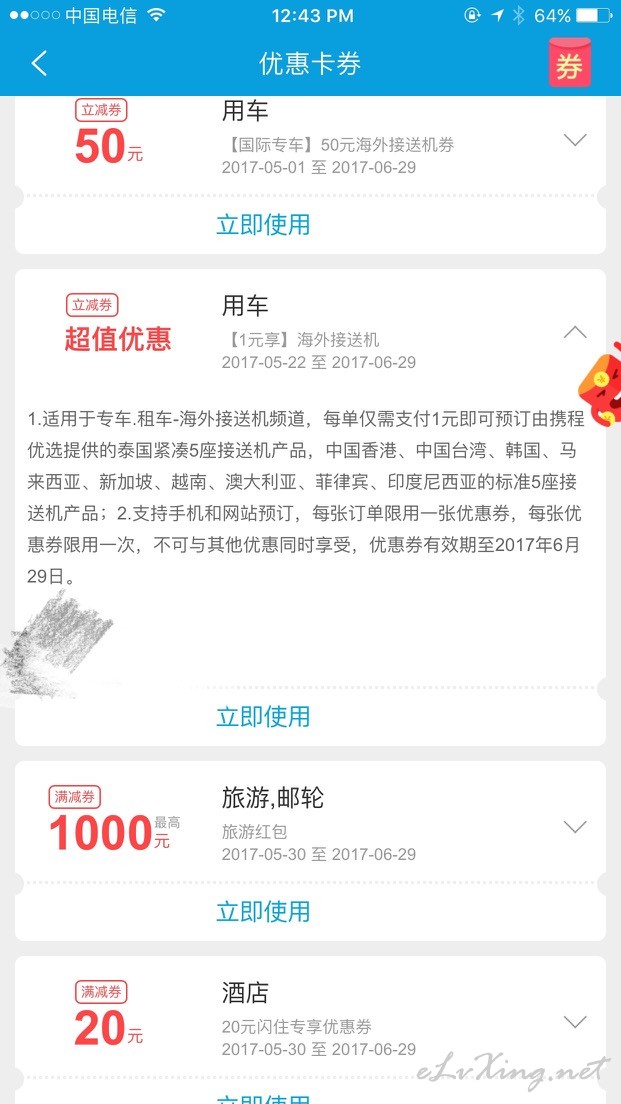
Task: Use the 超值优惠 海外接送机 coupon now
Action: click(263, 716)
